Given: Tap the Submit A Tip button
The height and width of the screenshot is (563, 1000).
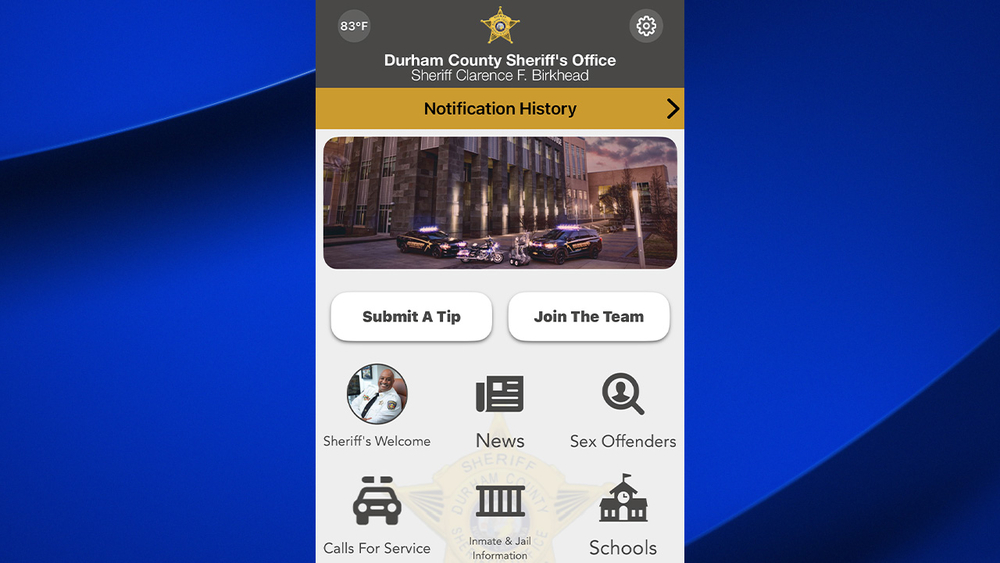Looking at the screenshot, I should tap(411, 317).
